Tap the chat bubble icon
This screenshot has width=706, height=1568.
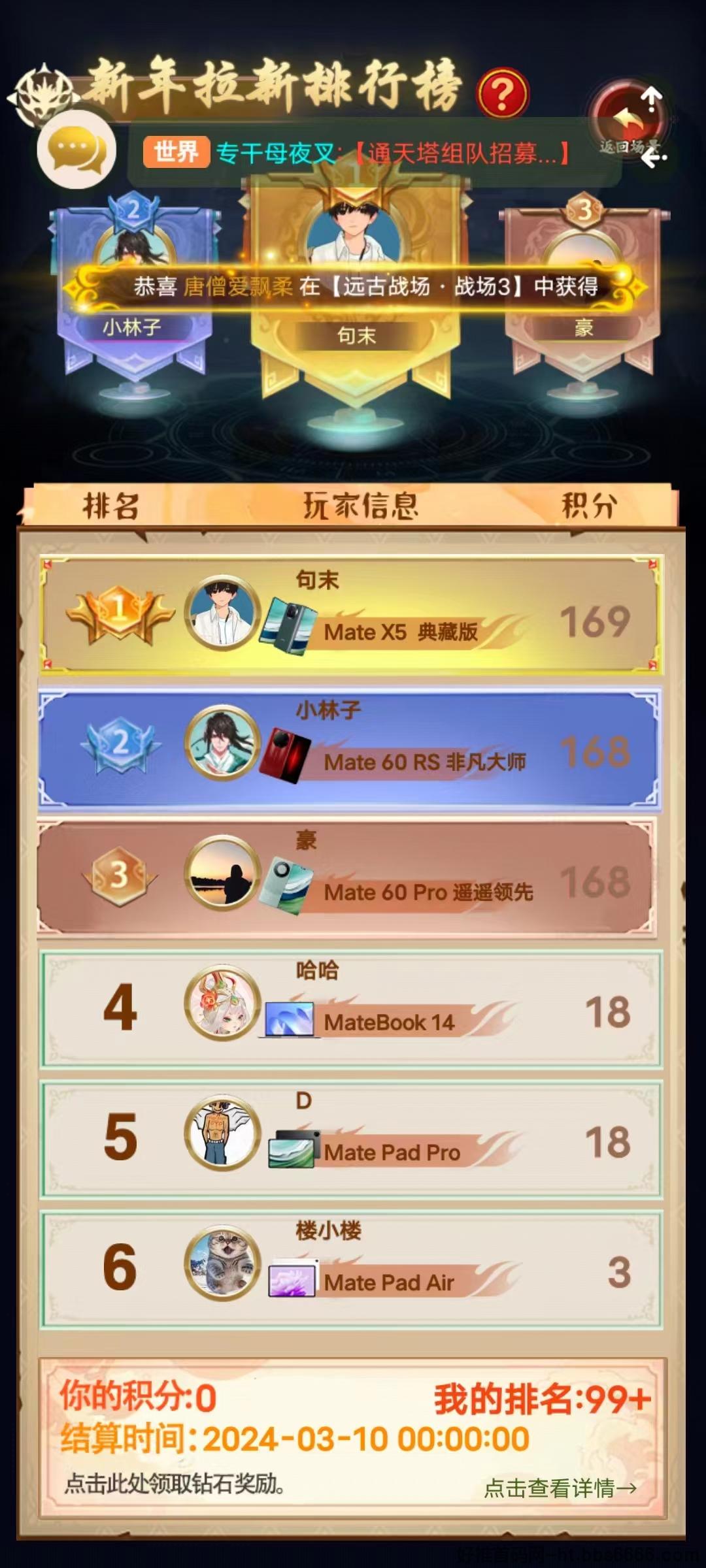(x=76, y=150)
